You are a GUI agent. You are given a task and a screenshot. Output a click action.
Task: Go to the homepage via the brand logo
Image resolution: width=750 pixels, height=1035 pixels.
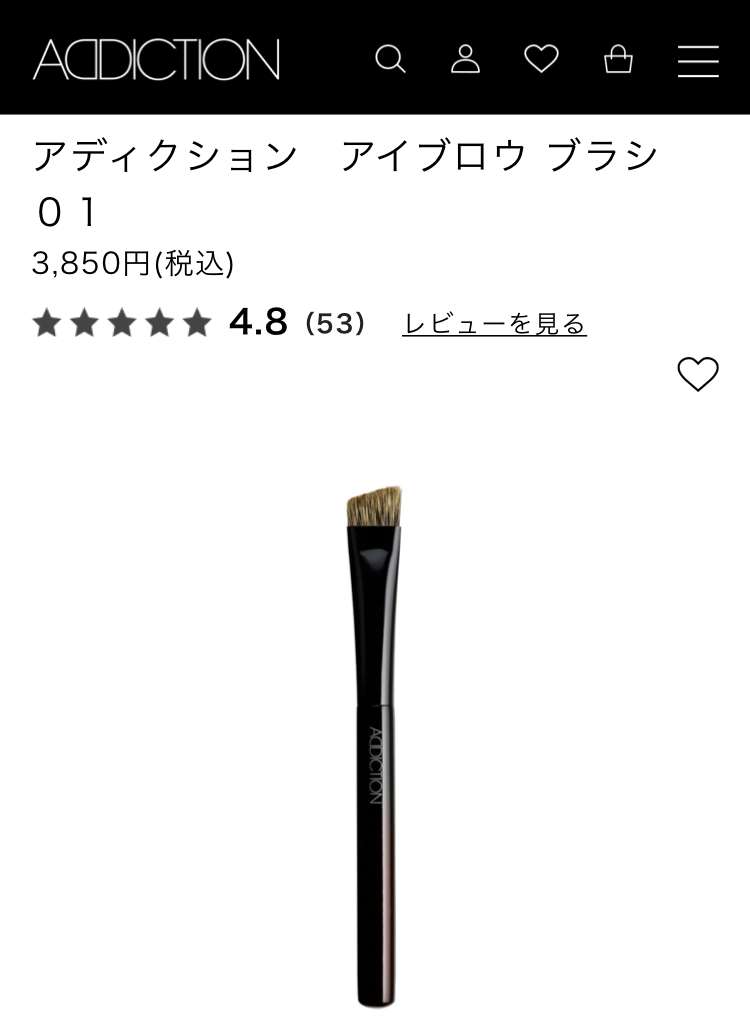(155, 61)
